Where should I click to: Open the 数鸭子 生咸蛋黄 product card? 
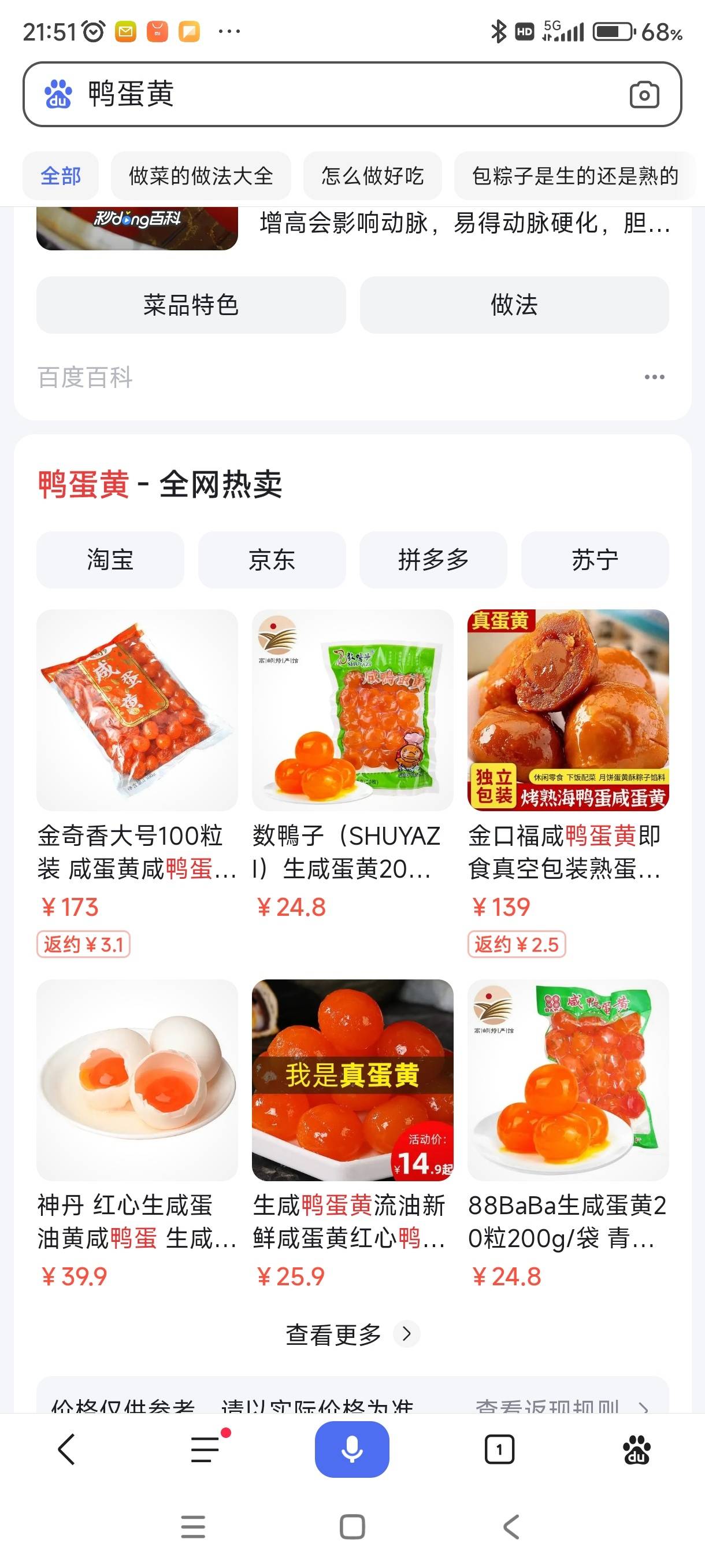coord(352,711)
